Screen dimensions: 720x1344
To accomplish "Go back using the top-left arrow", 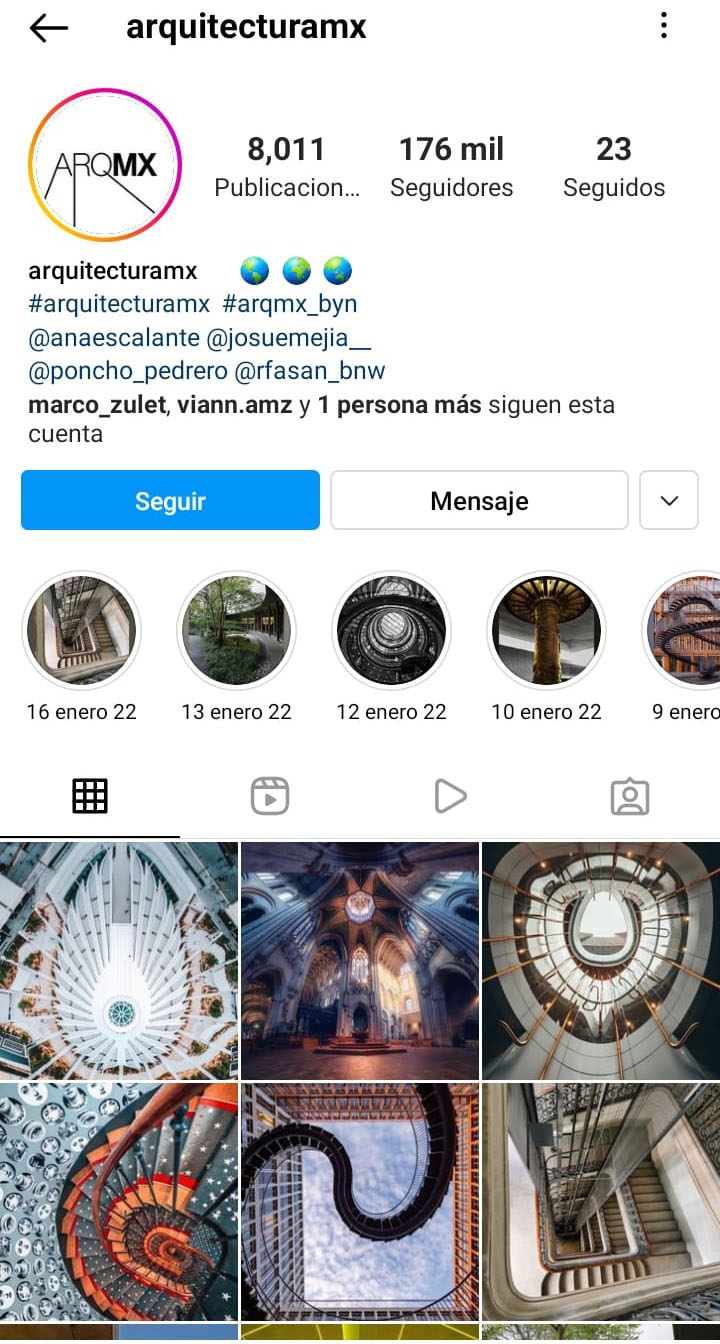I will pos(48,28).
